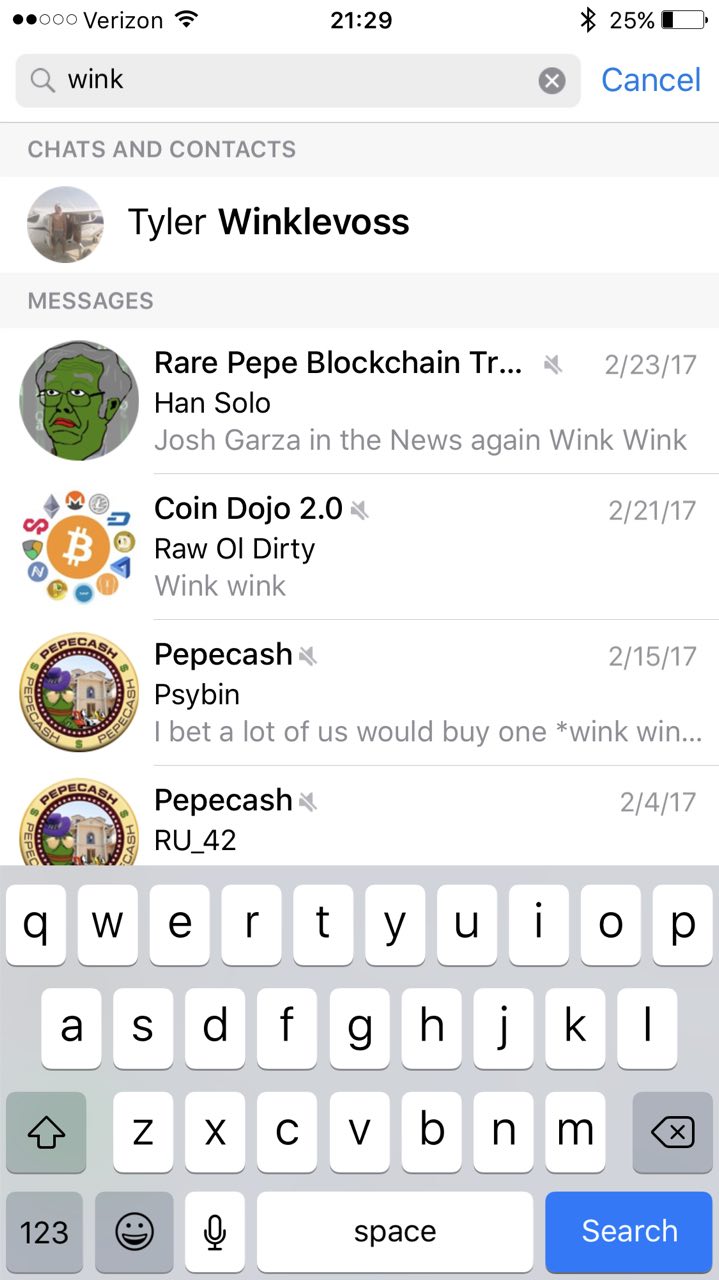Tap the backspace key on the keyboard
Screen dimensions: 719x1280
(672, 1133)
